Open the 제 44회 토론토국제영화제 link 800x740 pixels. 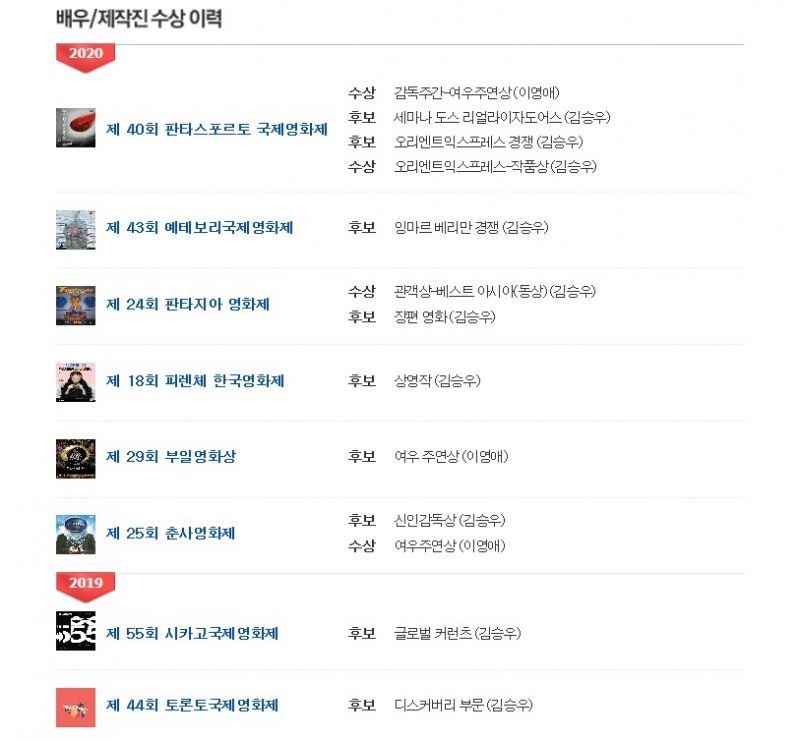(x=192, y=706)
